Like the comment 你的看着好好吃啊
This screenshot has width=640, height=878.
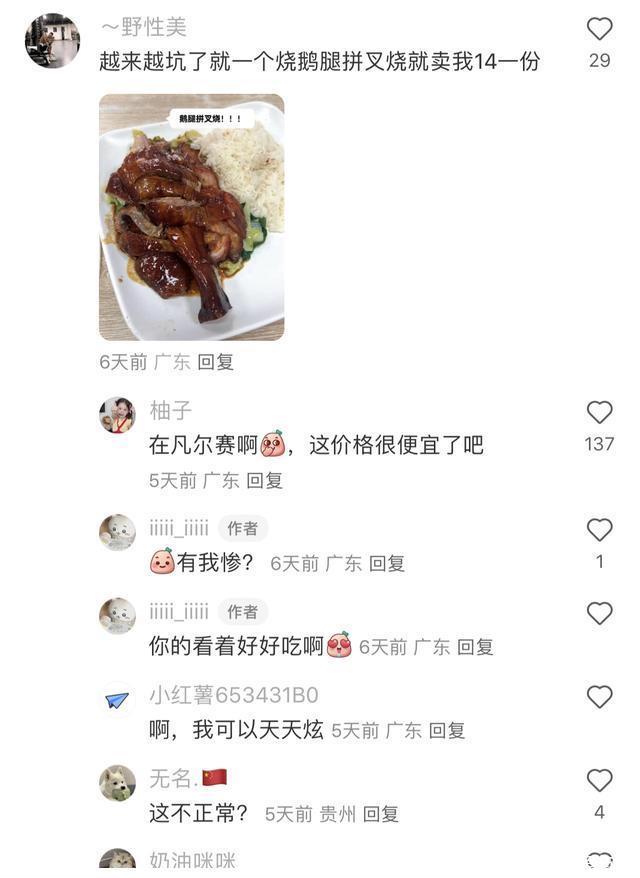599,613
